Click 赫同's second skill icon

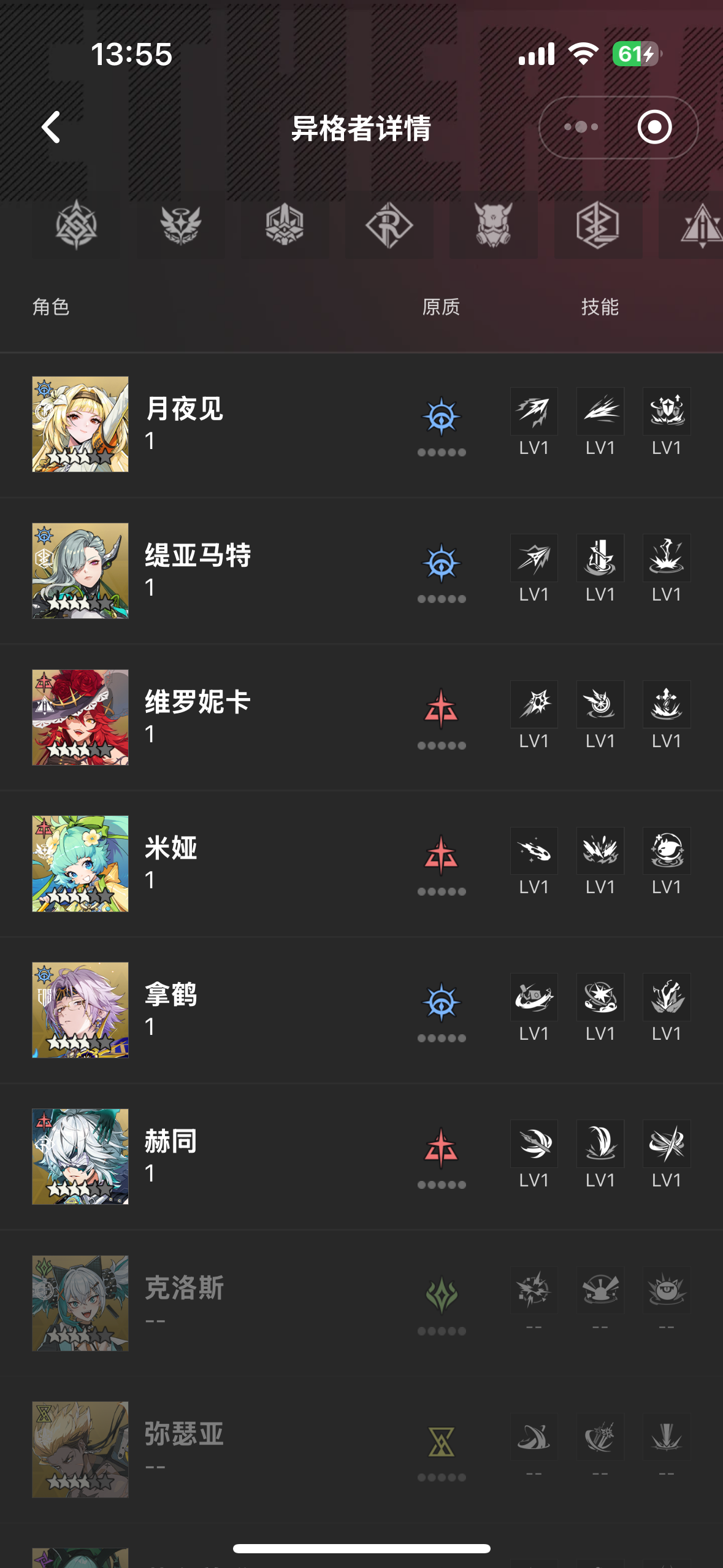point(600,1143)
